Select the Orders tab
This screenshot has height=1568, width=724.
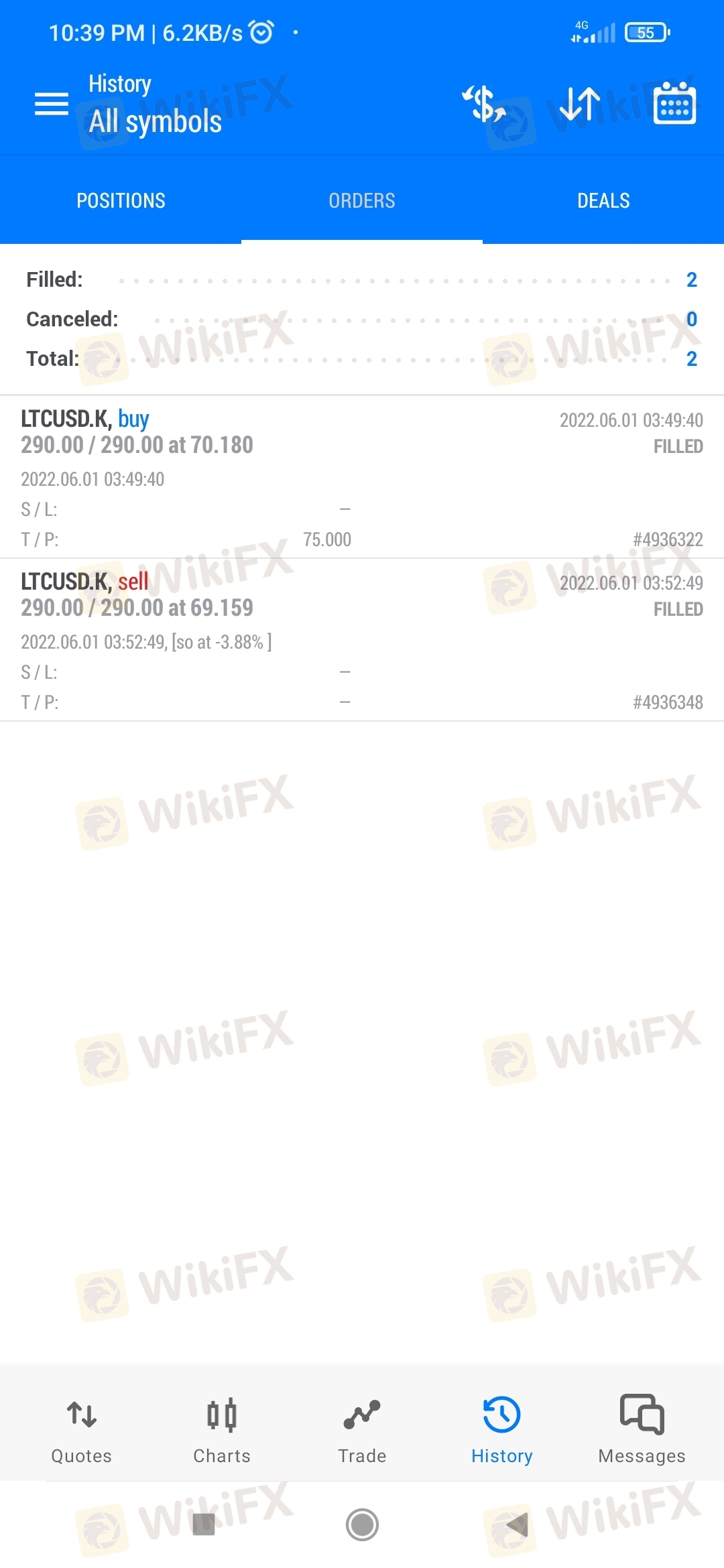point(362,200)
